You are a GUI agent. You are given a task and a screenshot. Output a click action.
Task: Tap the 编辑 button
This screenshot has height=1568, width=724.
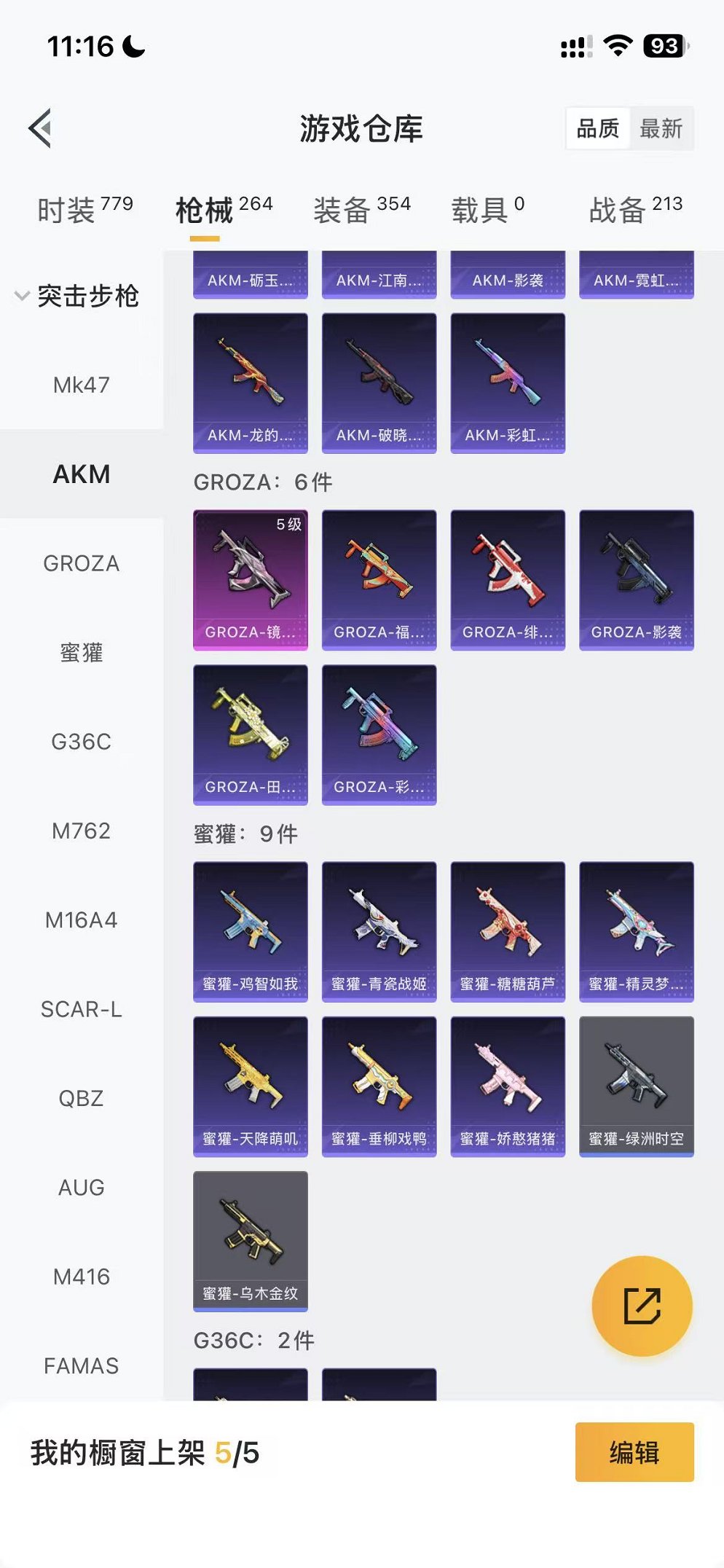pos(634,1451)
